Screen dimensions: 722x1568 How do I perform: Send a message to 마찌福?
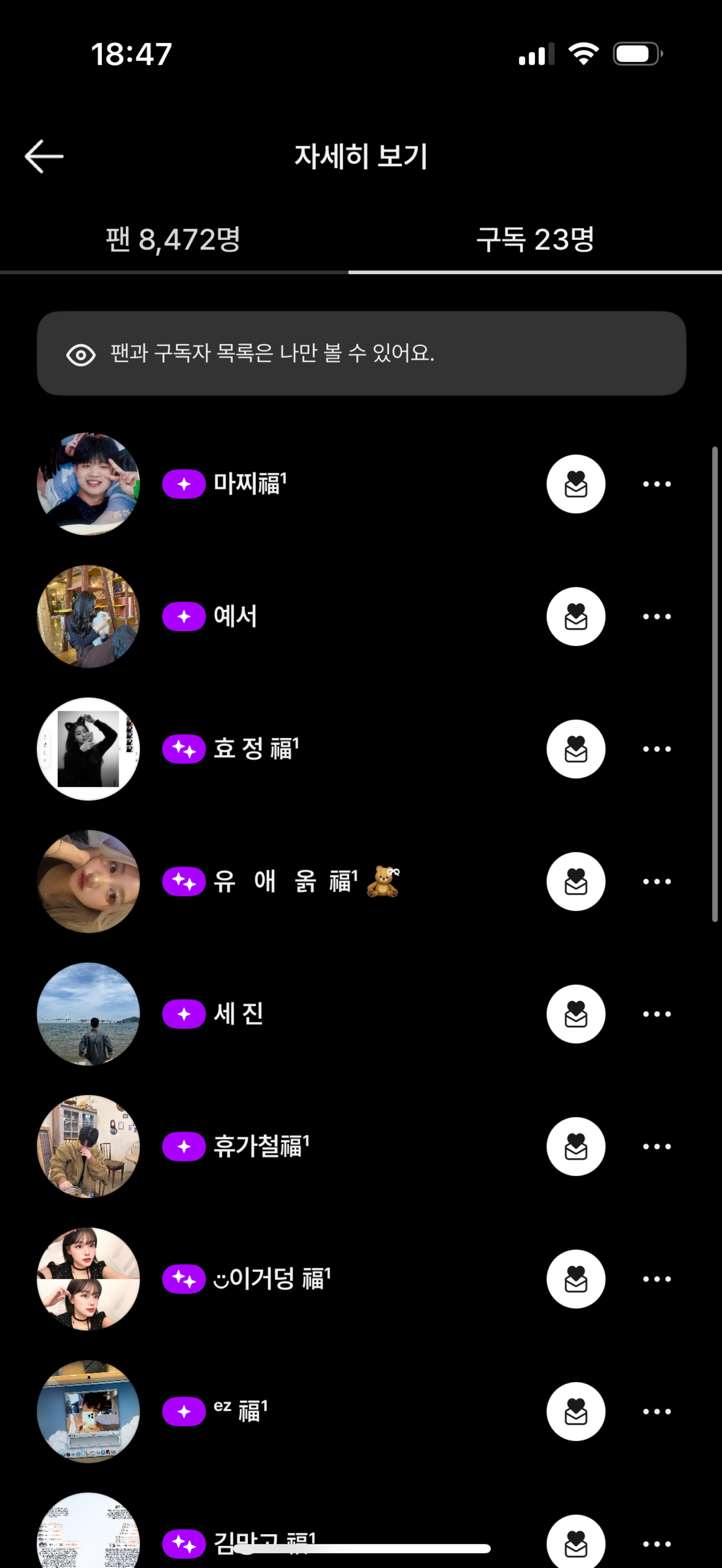(575, 485)
